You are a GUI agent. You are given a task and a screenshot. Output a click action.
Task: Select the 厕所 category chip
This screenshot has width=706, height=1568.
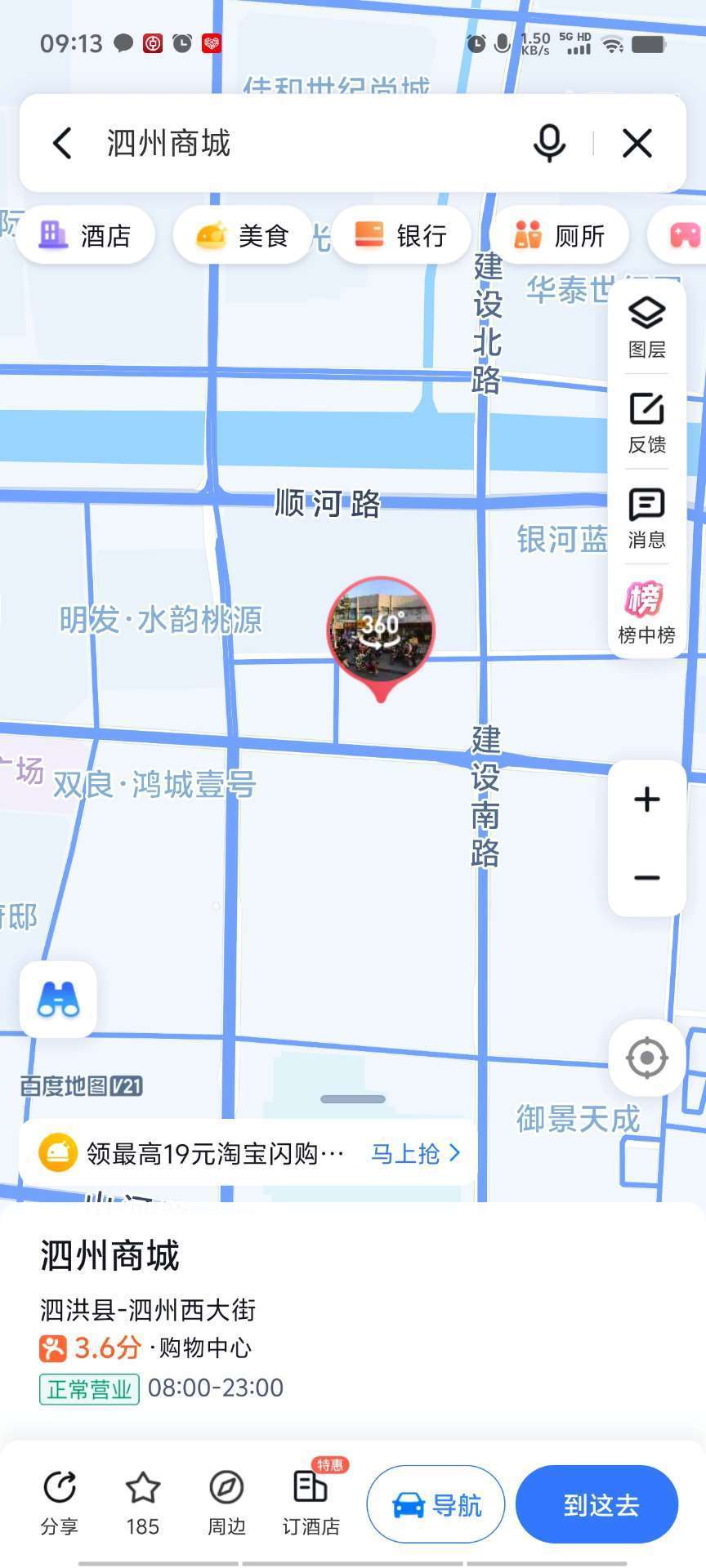pos(559,236)
